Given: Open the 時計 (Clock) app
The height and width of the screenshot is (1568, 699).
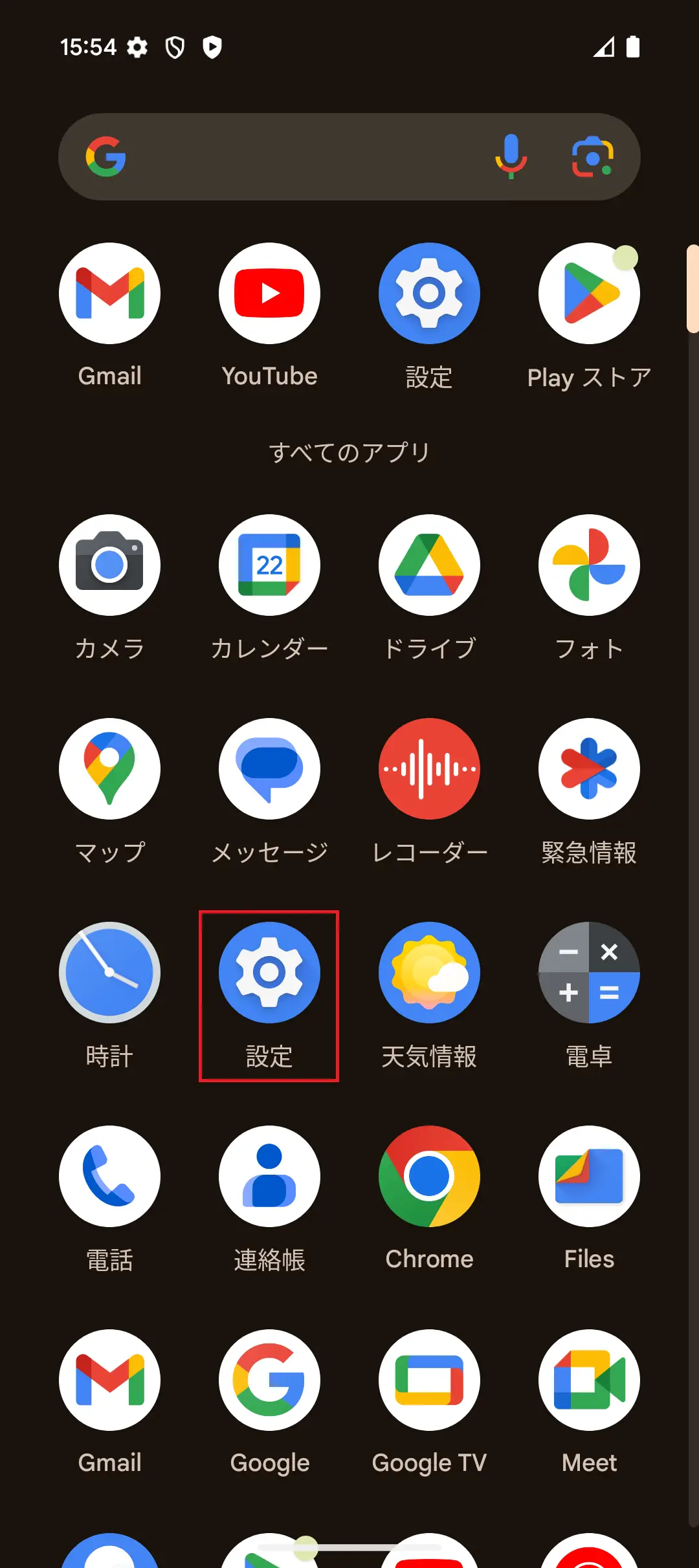Looking at the screenshot, I should click(109, 972).
